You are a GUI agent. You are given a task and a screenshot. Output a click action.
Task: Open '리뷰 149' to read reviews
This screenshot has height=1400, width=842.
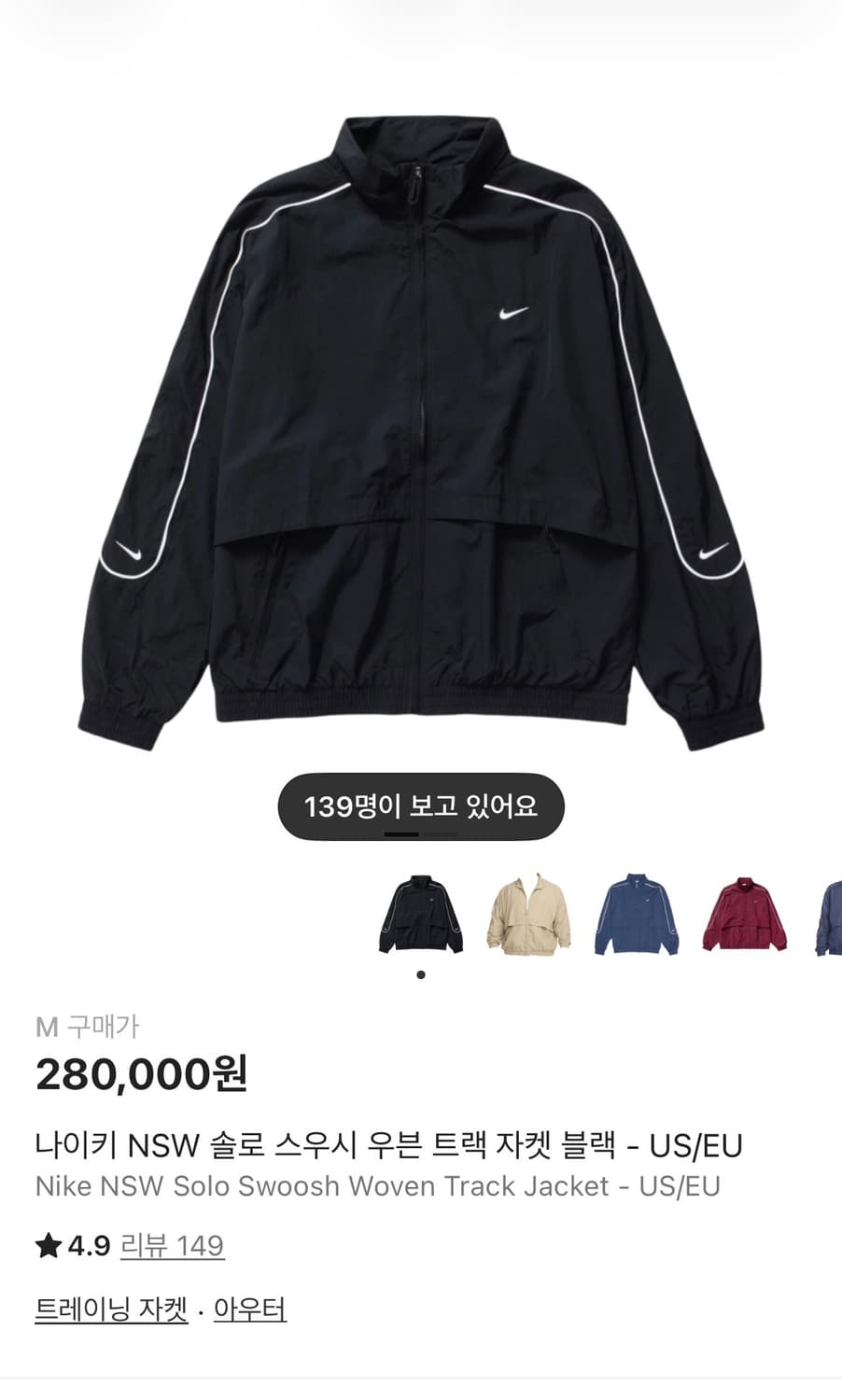coord(171,1246)
